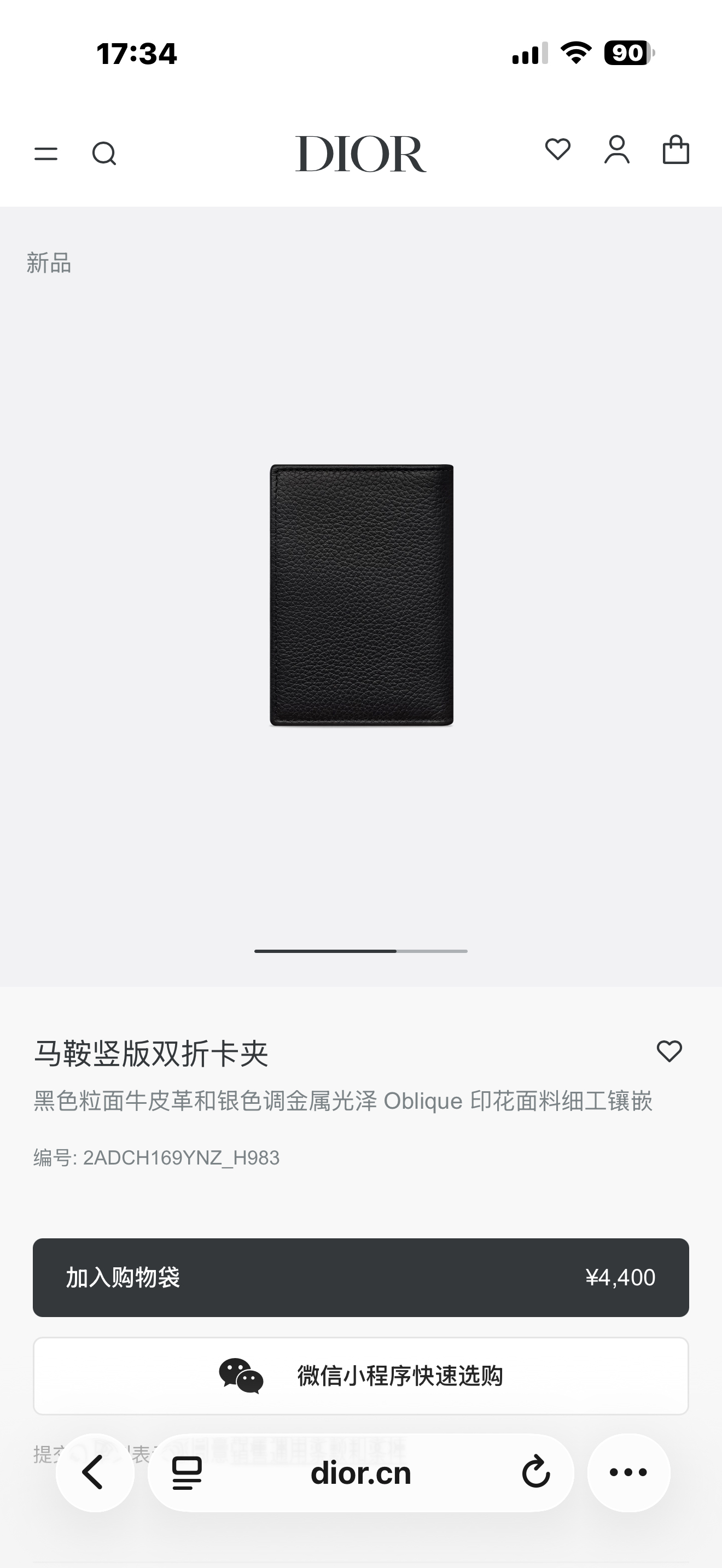Save 马鞍竖版双折卡夹 to wishlist

(x=669, y=1051)
